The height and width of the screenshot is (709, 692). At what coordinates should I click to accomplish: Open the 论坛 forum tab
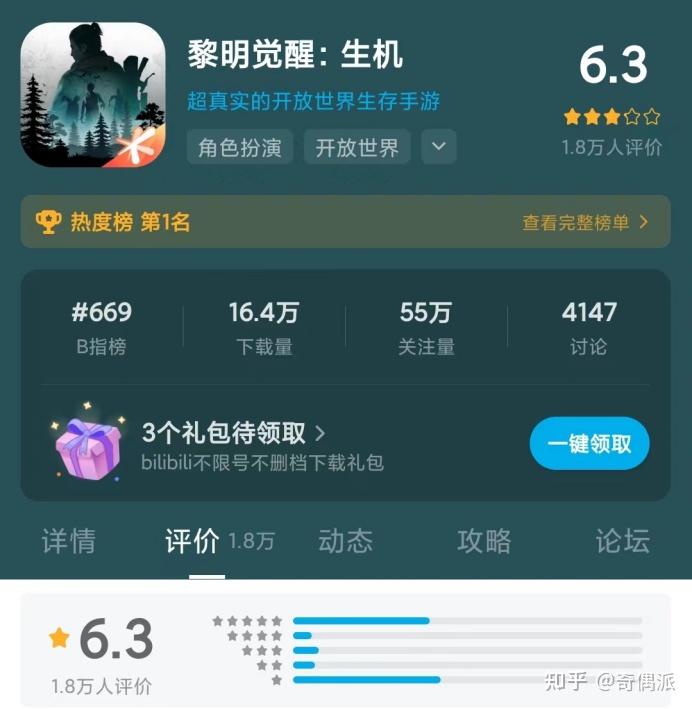pyautogui.click(x=622, y=541)
